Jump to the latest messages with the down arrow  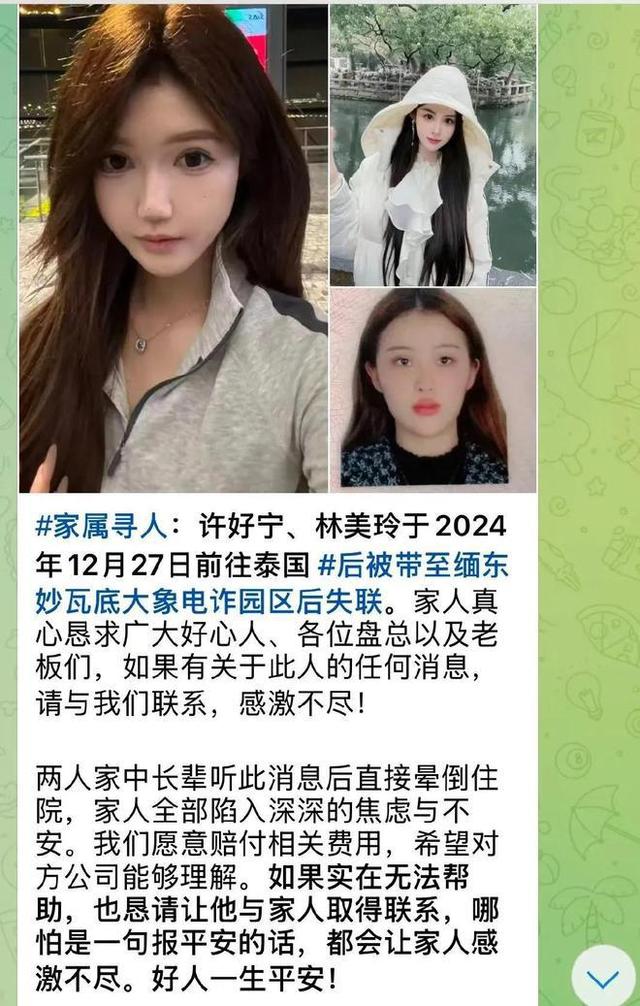tap(603, 976)
